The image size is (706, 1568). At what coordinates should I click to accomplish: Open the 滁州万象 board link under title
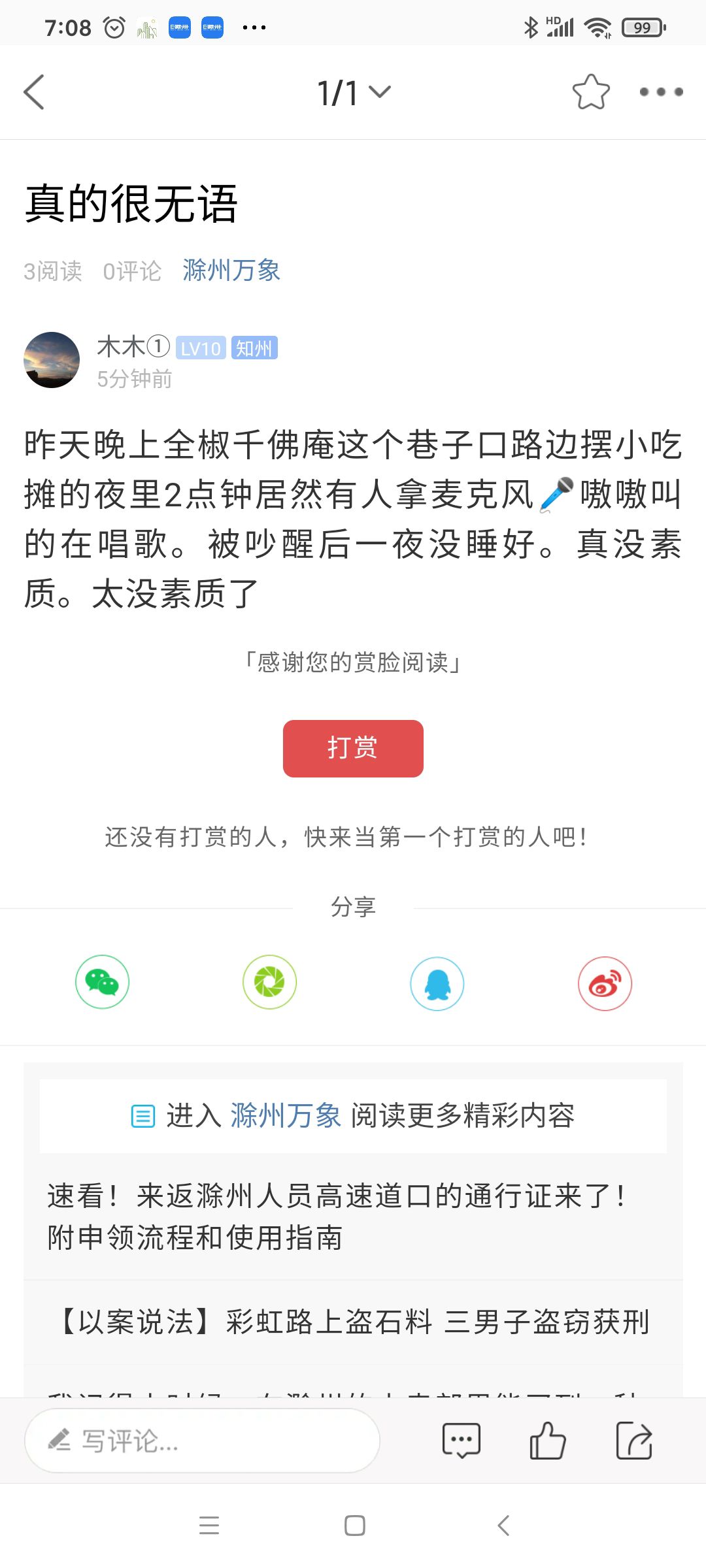(231, 270)
